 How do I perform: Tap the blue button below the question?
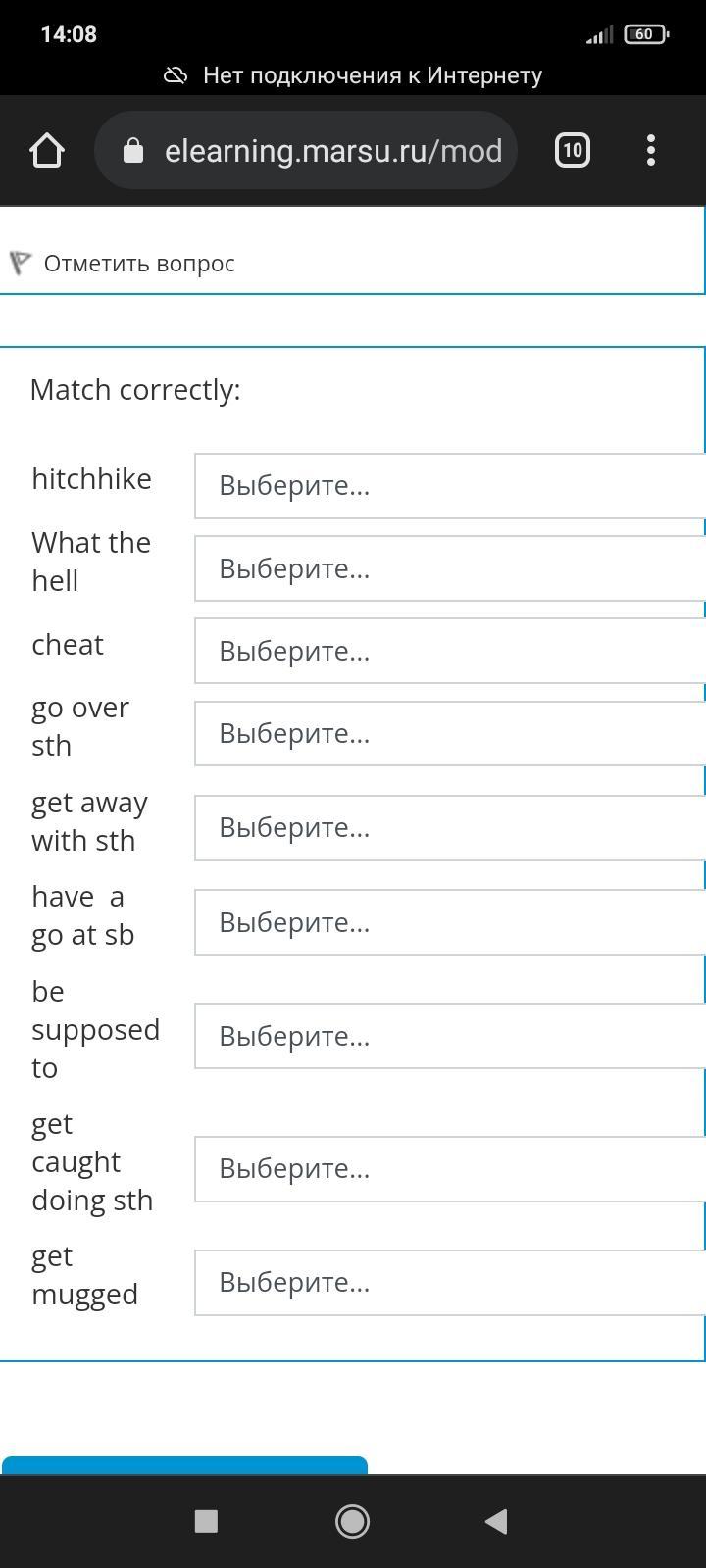point(184,1465)
